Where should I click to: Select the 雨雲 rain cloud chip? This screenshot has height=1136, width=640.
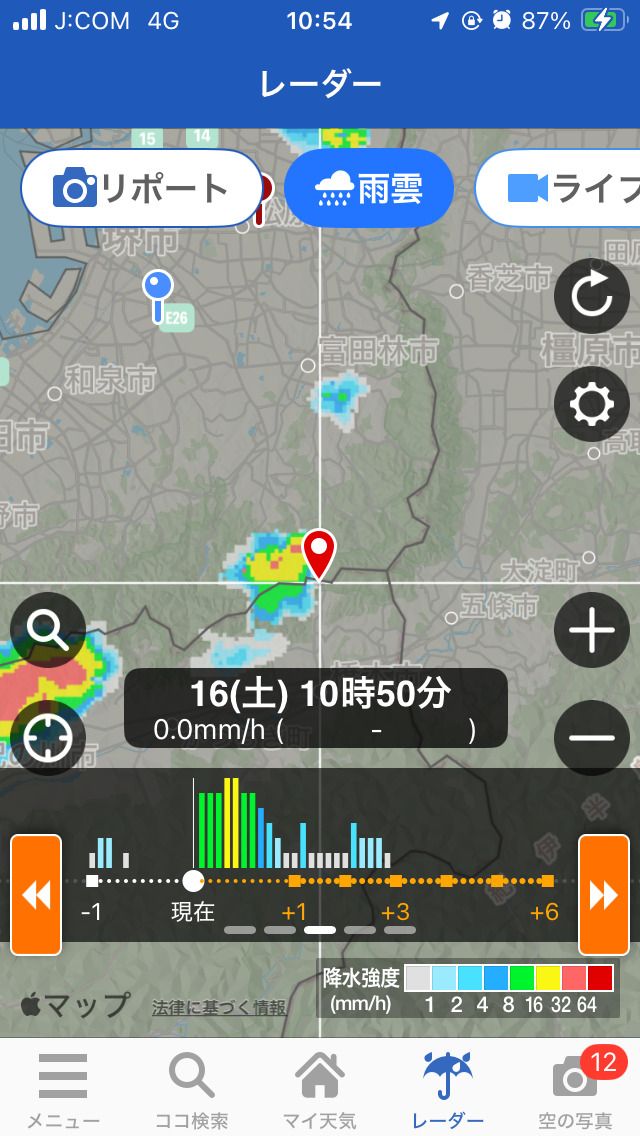tap(369, 188)
